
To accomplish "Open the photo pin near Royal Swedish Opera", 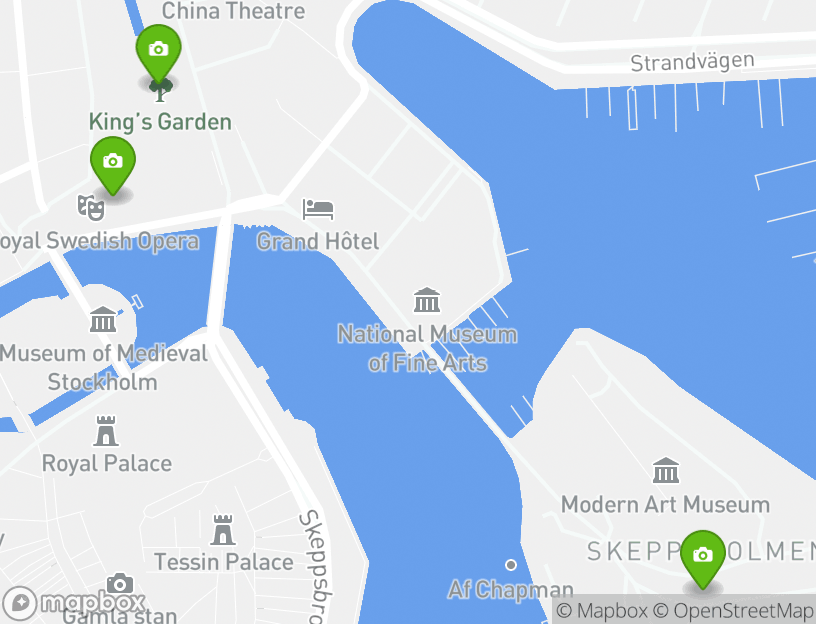I will pyautogui.click(x=113, y=163).
